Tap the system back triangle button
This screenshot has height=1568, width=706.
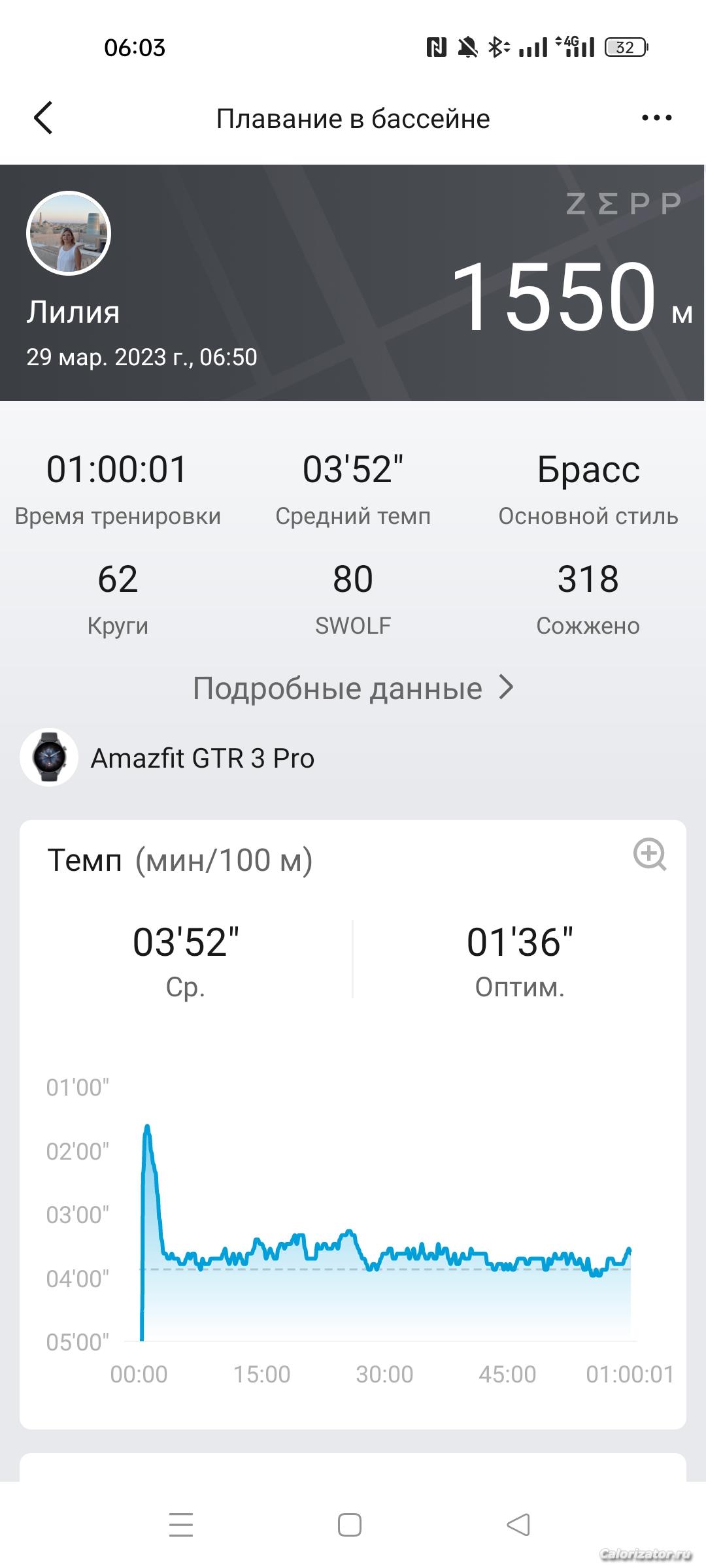coord(518,1525)
